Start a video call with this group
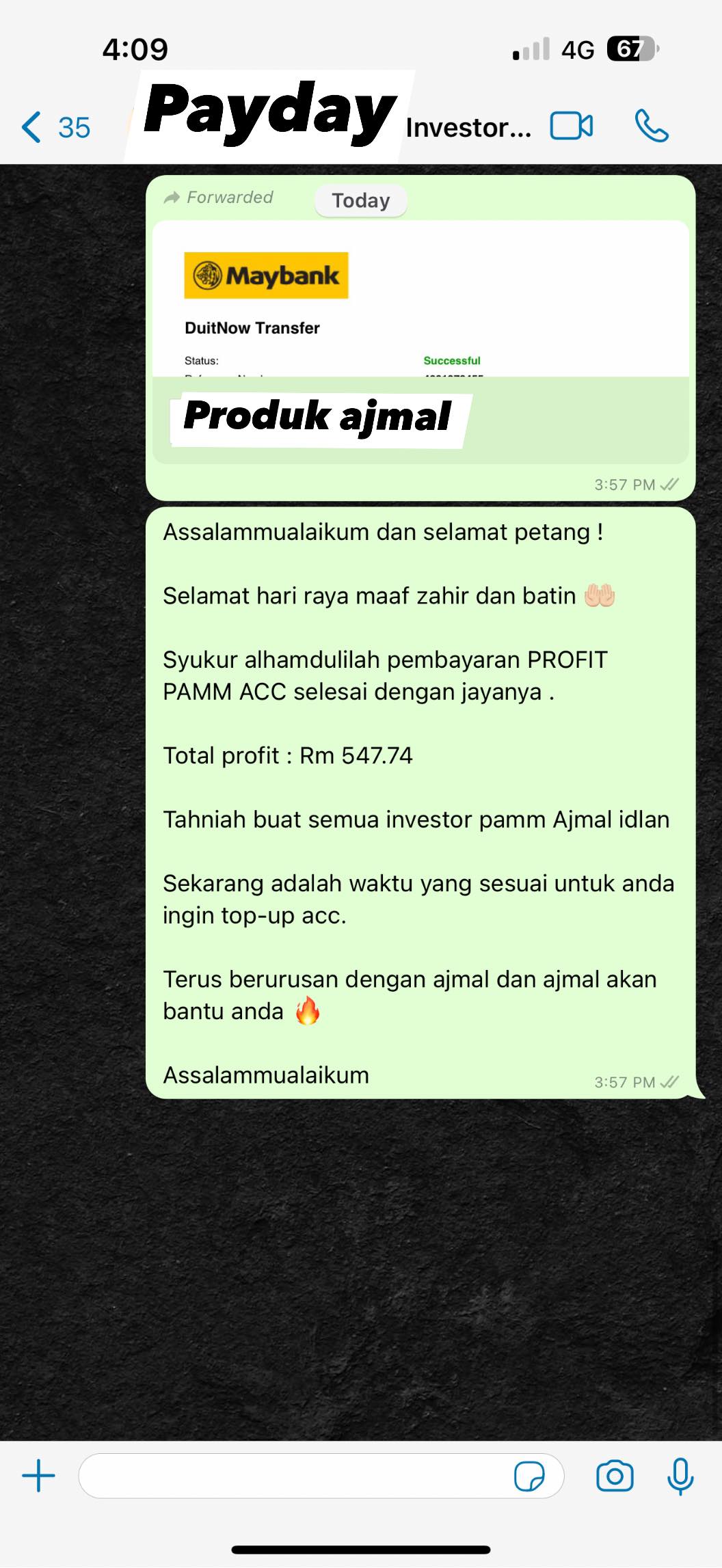722x1568 pixels. pos(571,126)
